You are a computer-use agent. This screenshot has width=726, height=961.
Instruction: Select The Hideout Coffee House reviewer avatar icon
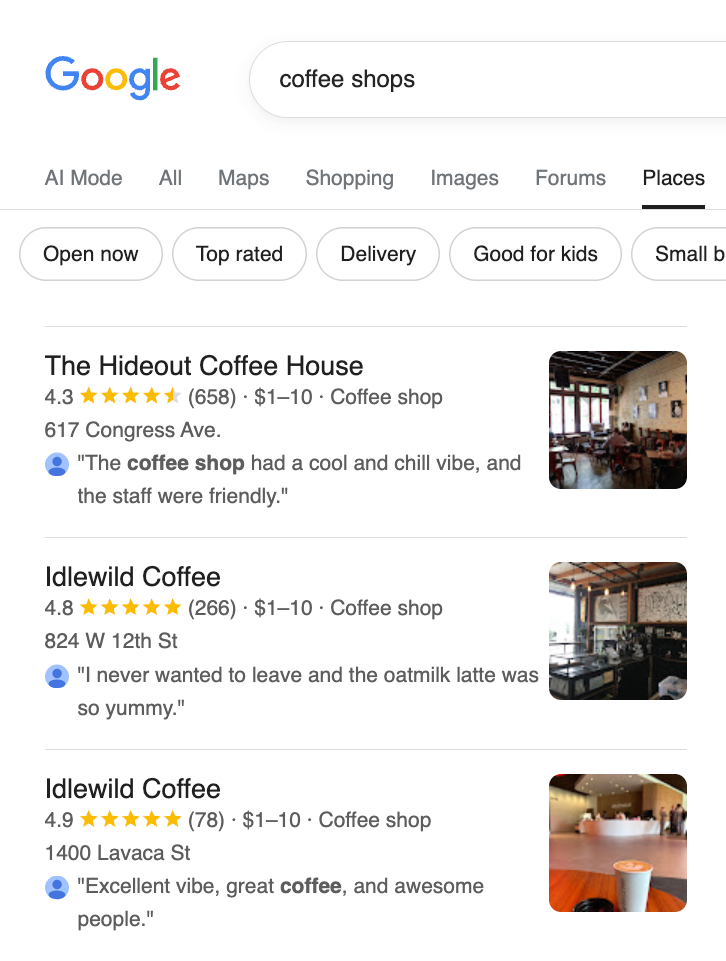[x=55, y=463]
